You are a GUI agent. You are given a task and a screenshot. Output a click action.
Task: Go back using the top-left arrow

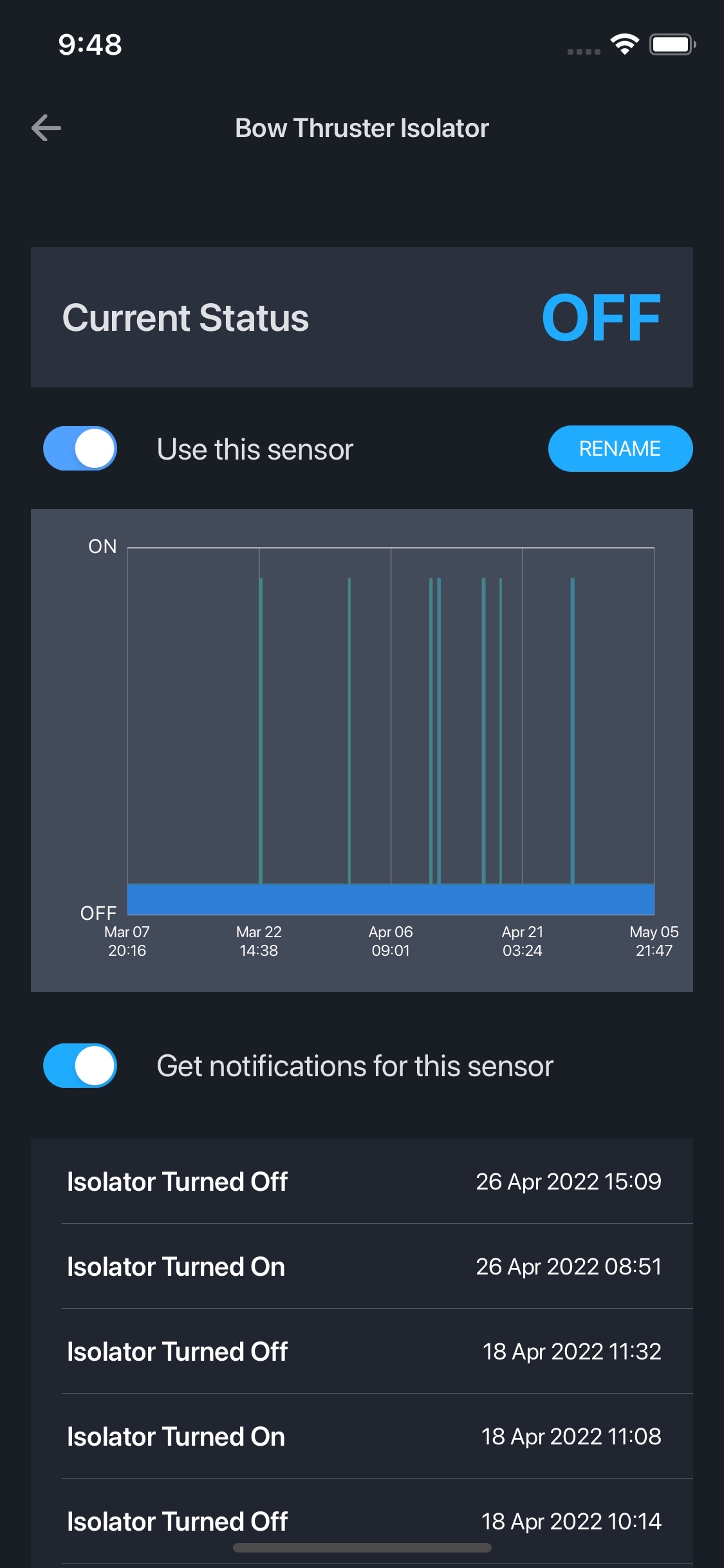[x=46, y=127]
